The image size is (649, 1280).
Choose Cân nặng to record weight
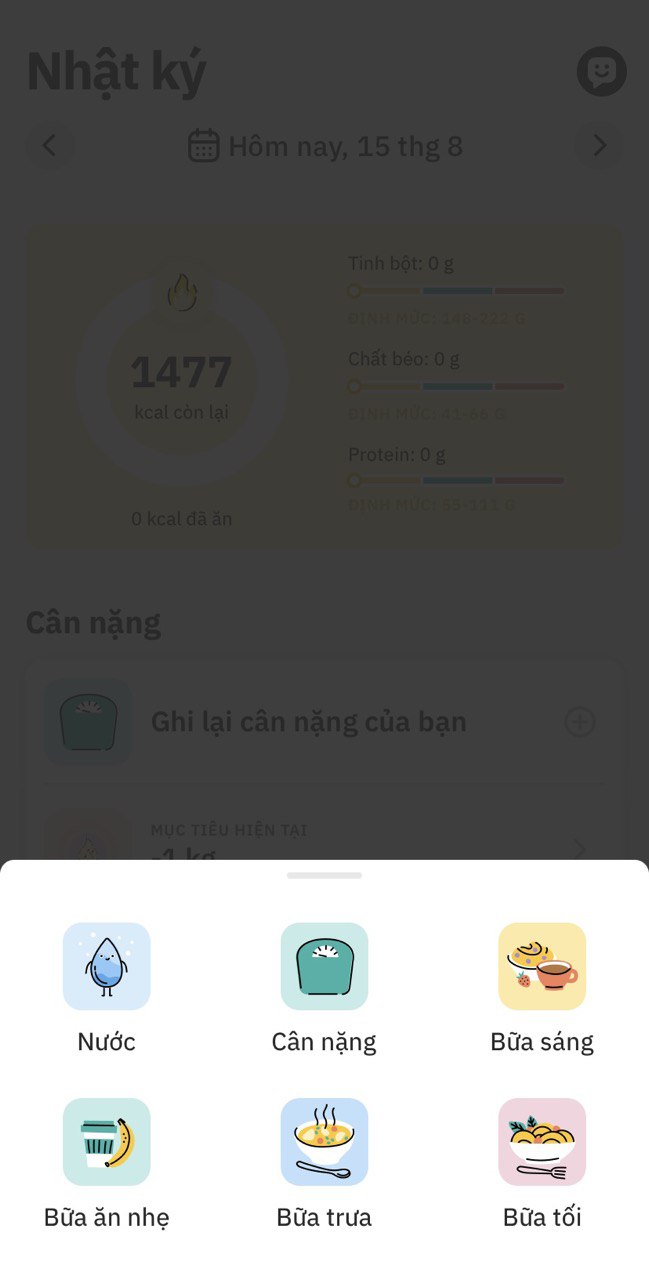pos(324,967)
